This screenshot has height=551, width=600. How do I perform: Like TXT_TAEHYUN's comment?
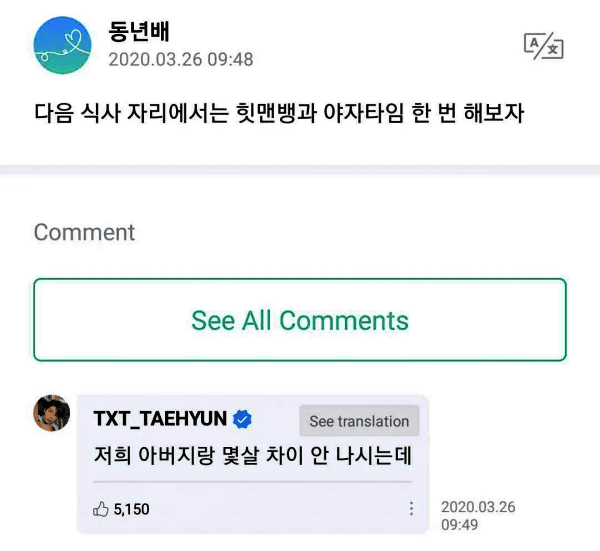[x=101, y=509]
